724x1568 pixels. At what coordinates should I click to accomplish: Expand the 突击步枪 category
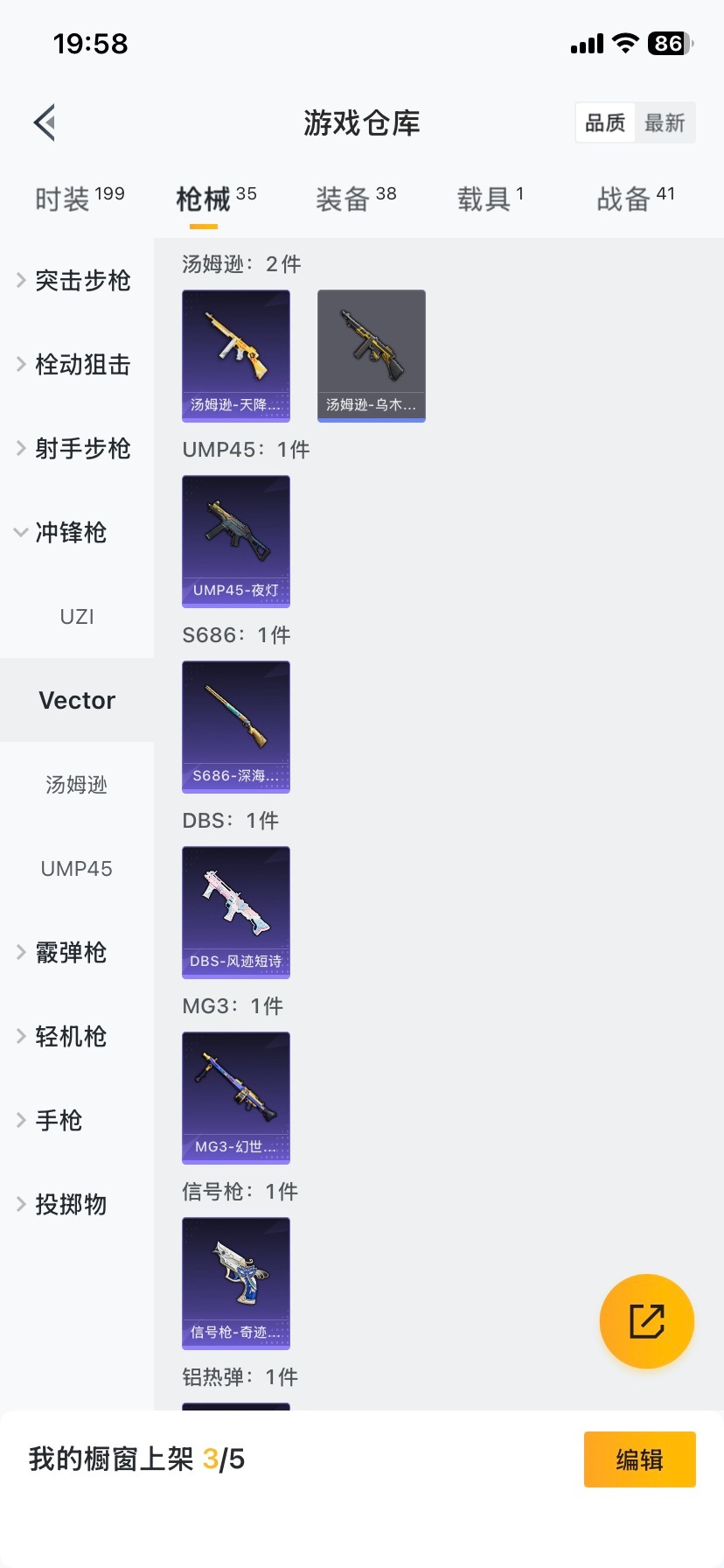[x=77, y=280]
